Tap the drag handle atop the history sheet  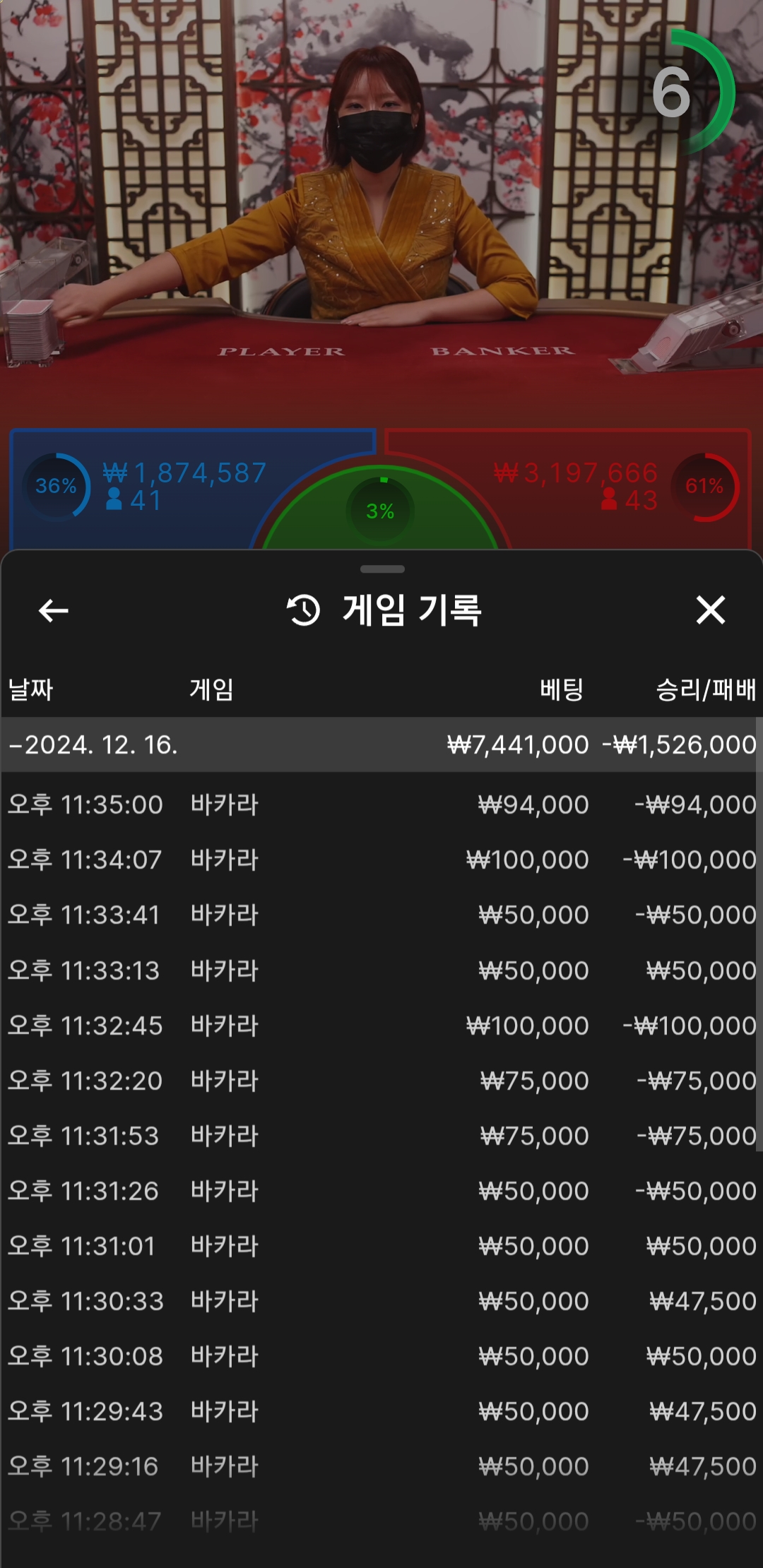click(382, 569)
